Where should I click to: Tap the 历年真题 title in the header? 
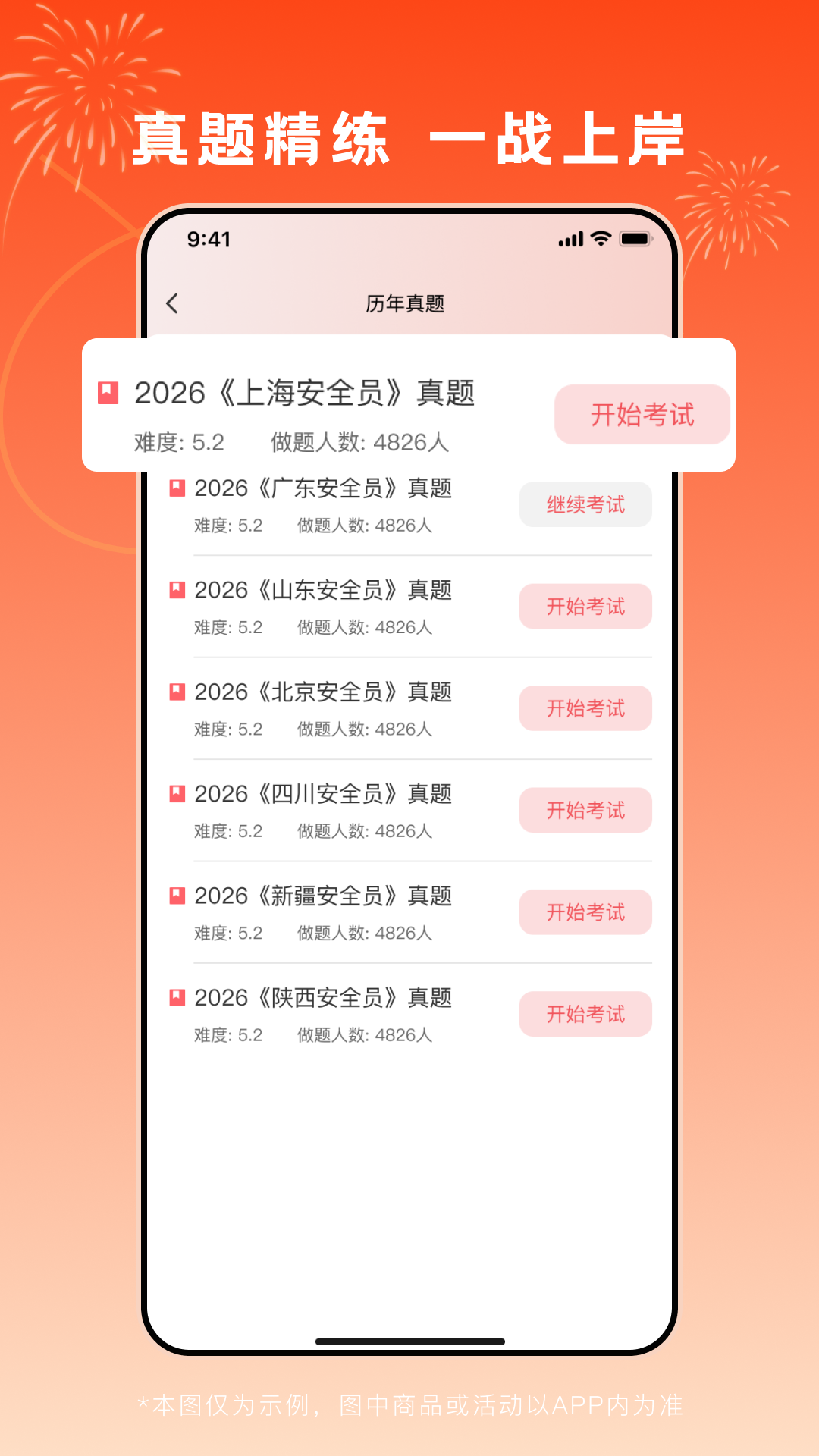[x=407, y=303]
